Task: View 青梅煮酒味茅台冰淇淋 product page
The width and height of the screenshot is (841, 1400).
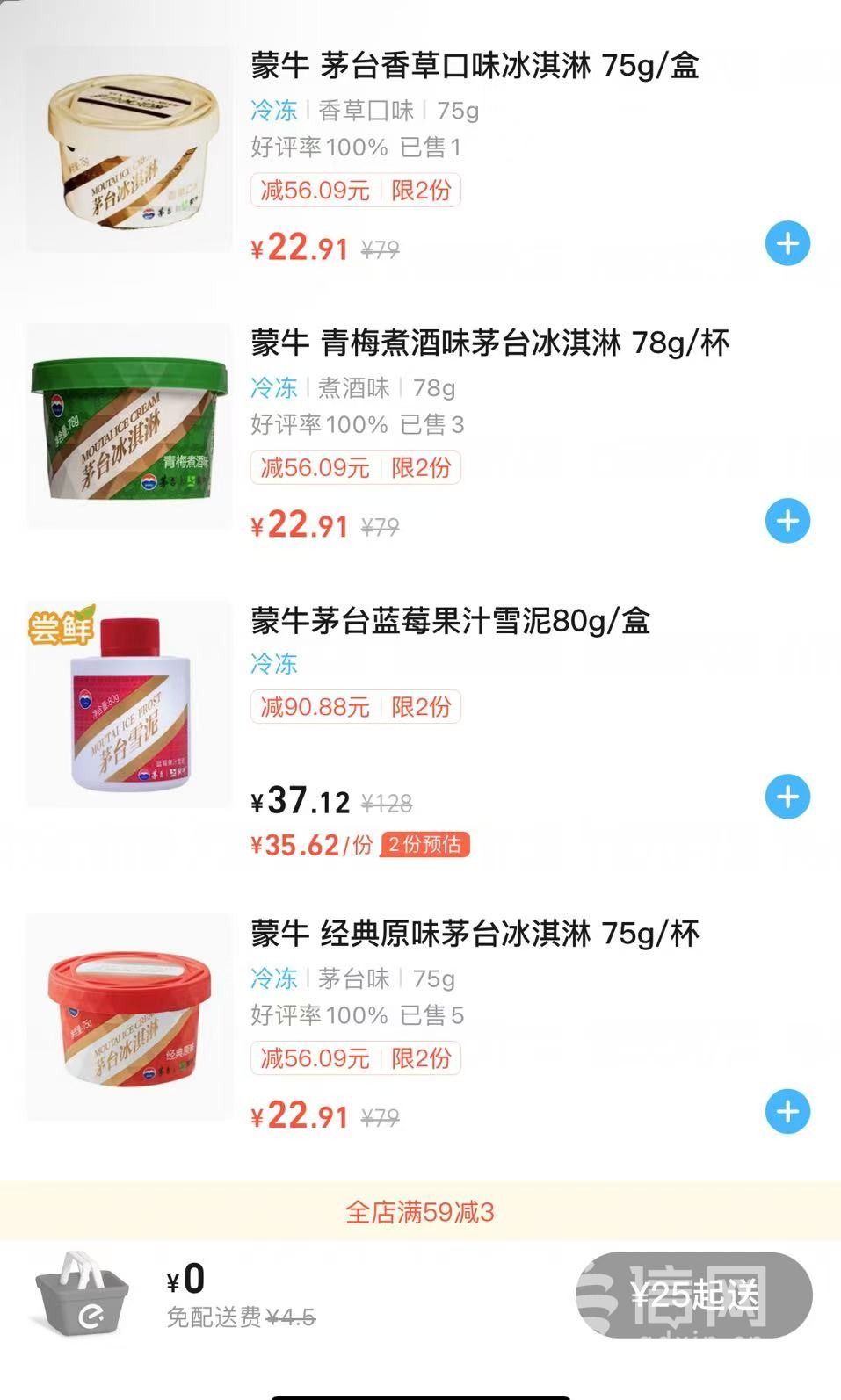Action: [x=489, y=343]
